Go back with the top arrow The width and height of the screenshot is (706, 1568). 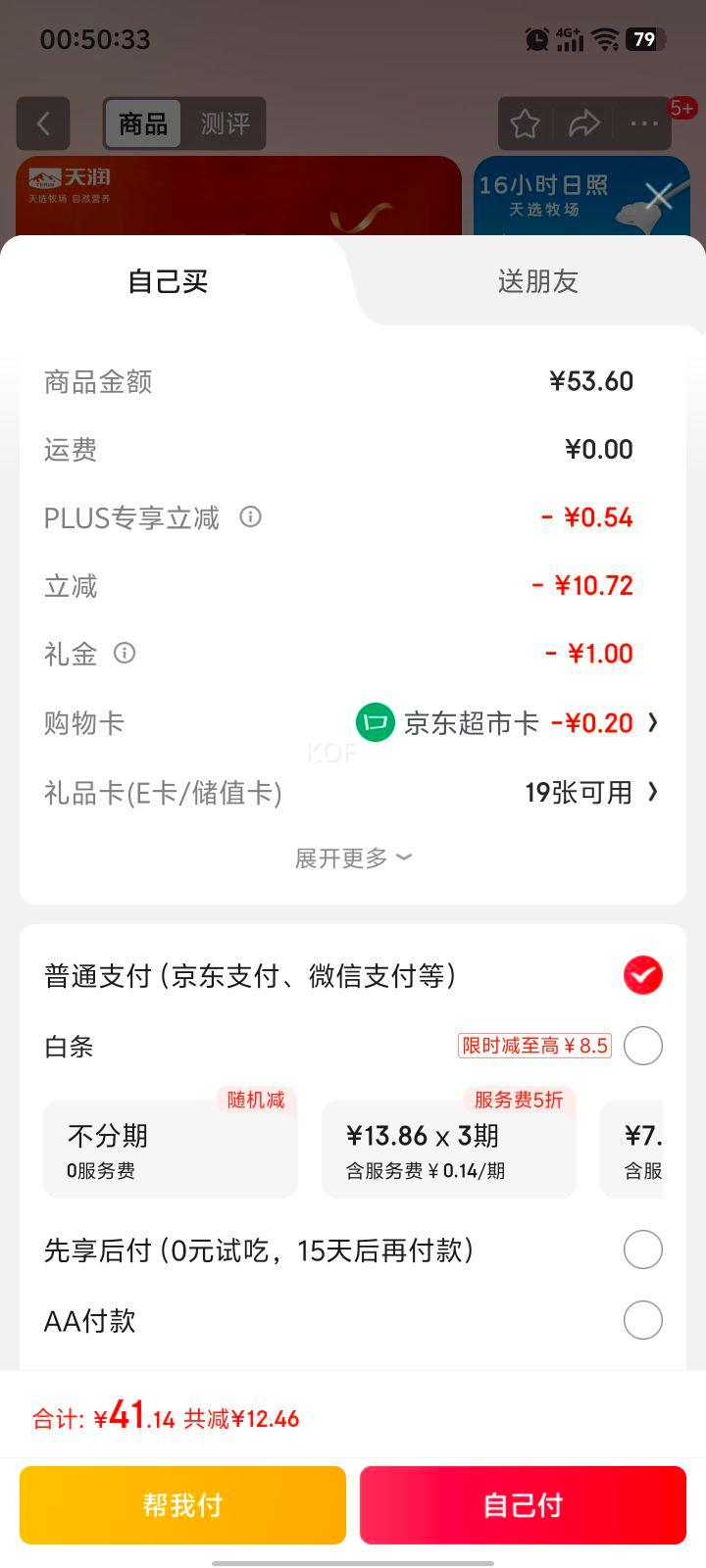click(x=43, y=123)
